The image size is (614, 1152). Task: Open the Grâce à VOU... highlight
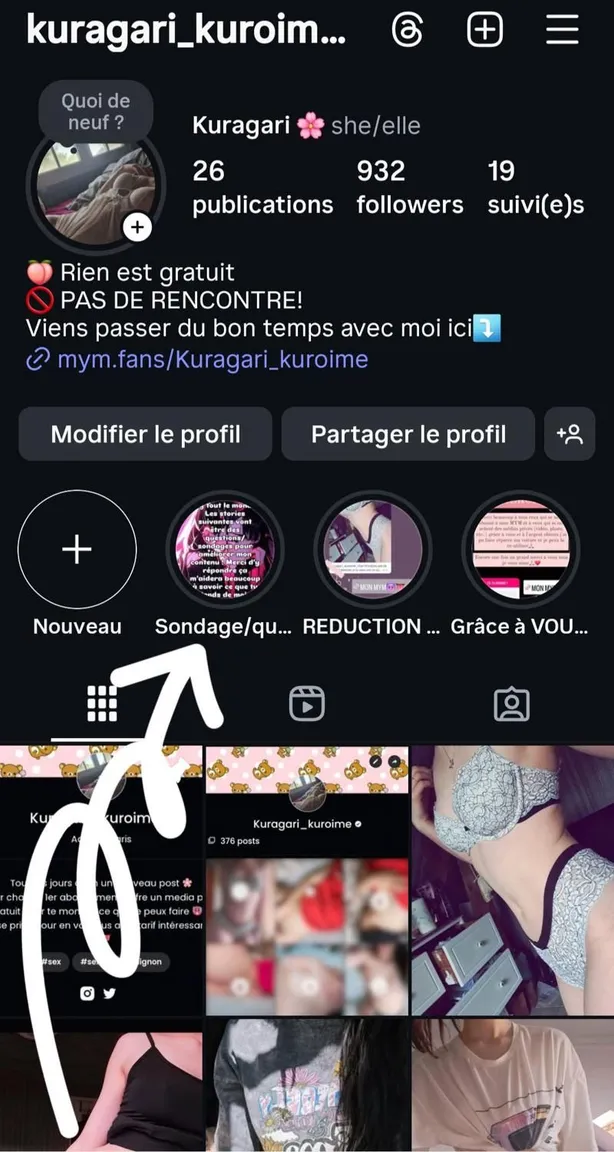pos(521,550)
